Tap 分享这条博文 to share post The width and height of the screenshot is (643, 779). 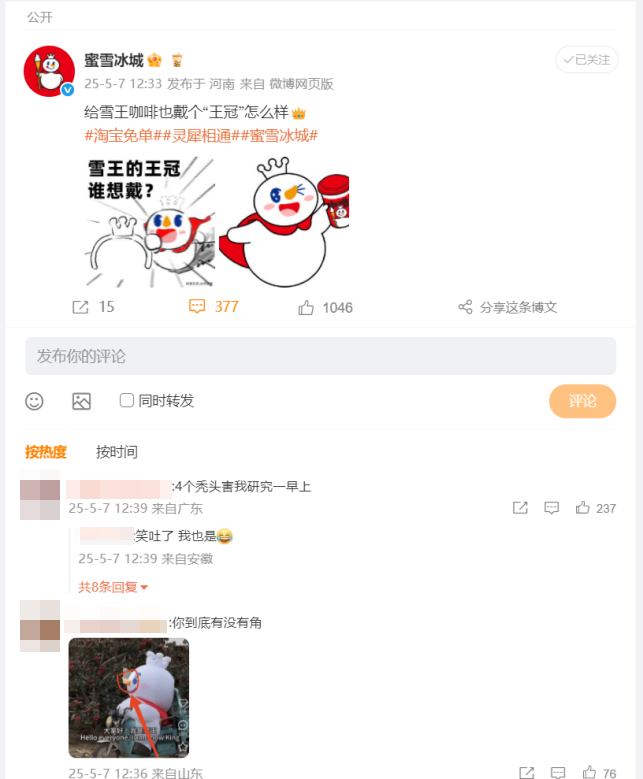pos(506,307)
